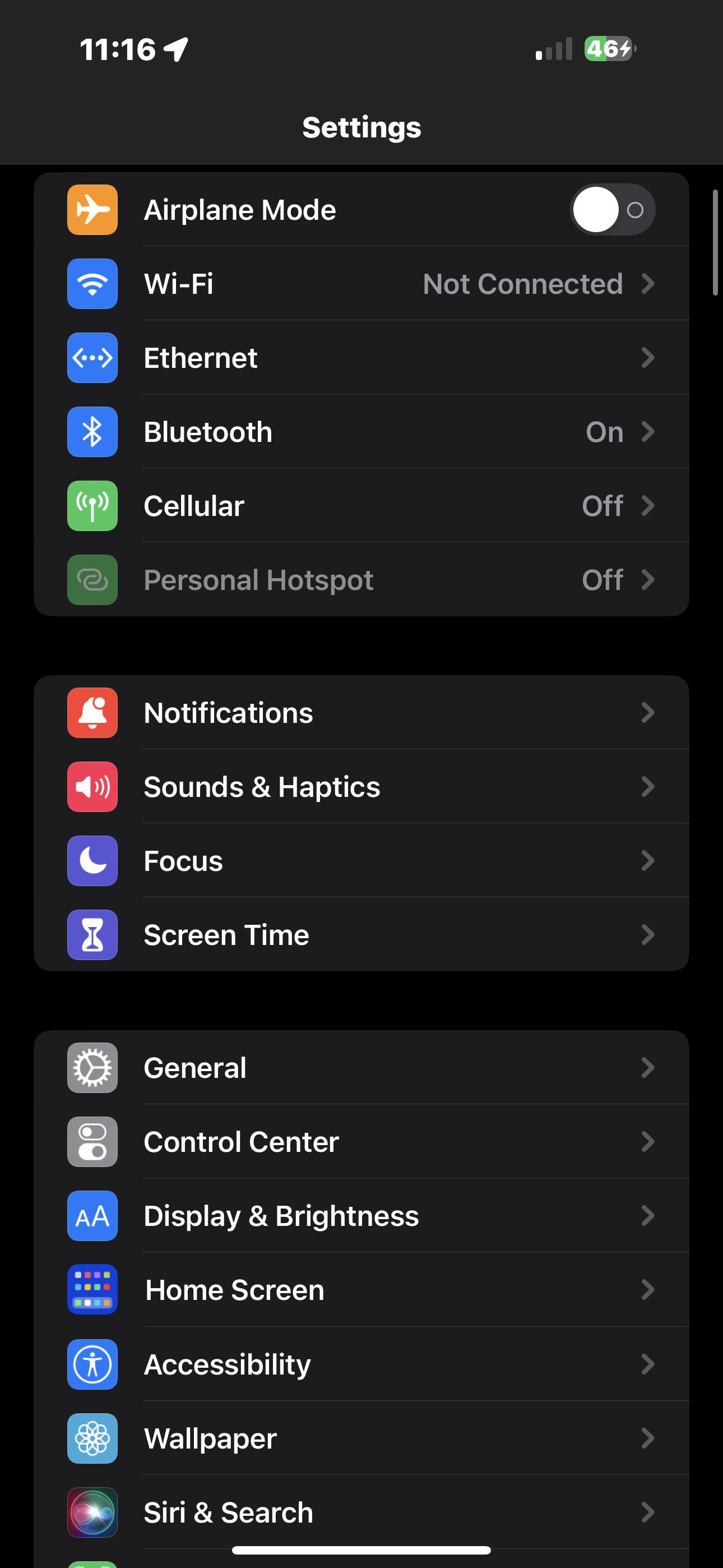The height and width of the screenshot is (1568, 723).
Task: Select the Home Screen row
Action: (x=361, y=1290)
